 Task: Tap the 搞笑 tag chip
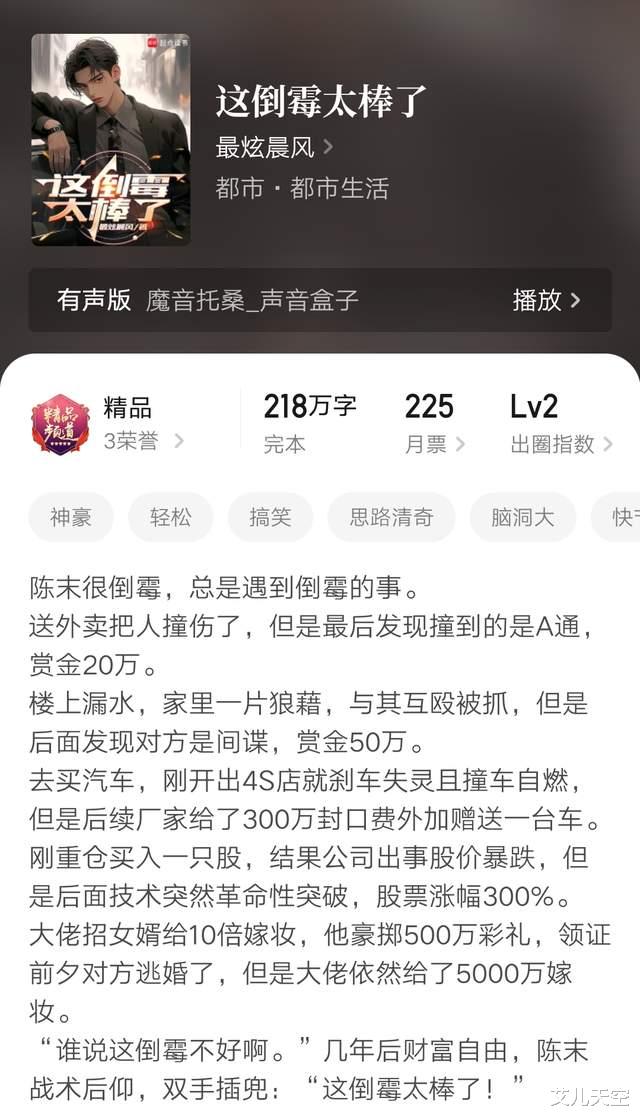(x=270, y=517)
